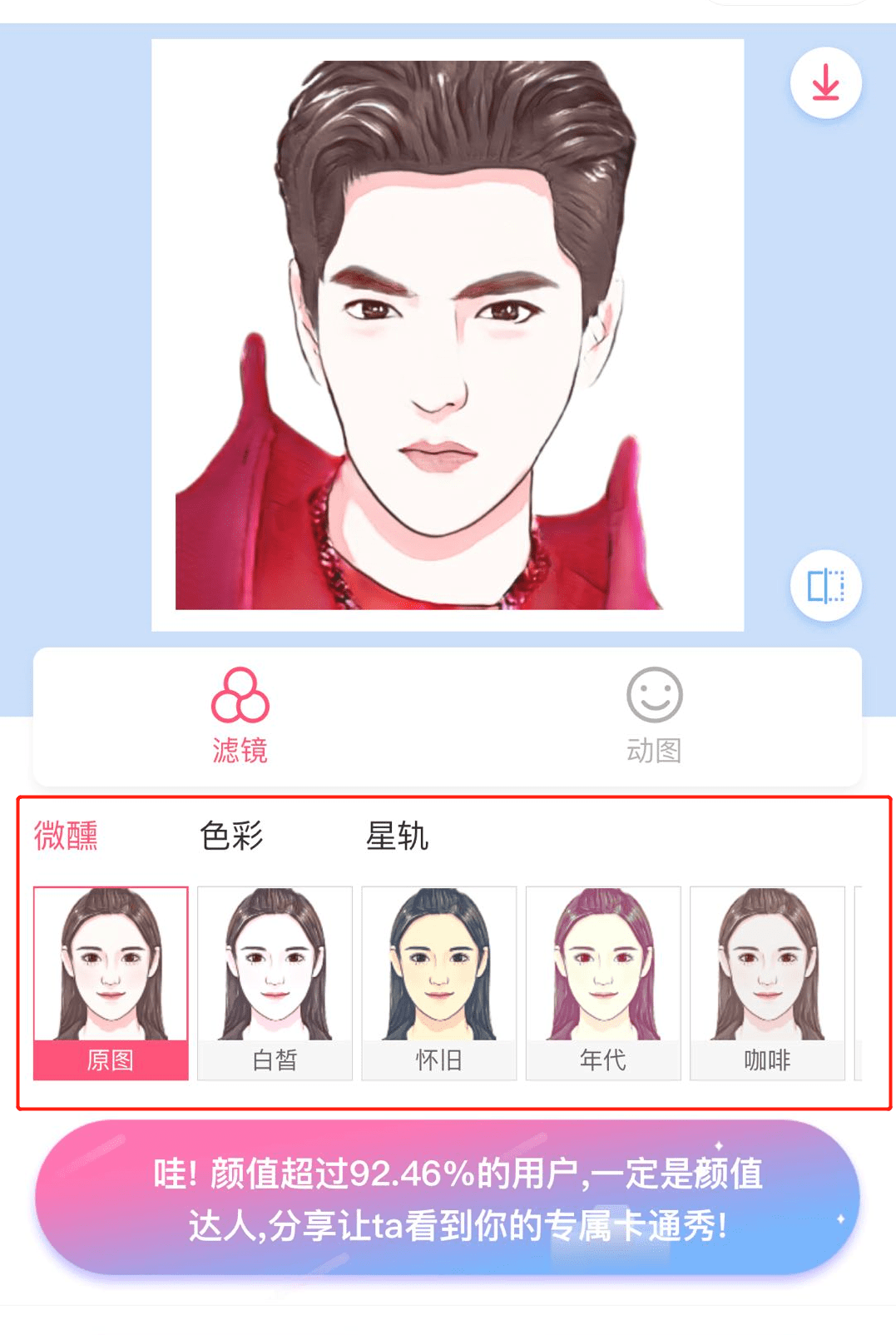Screen dimensions: 896x1335
Task: Tap the before-after compare icon
Action: (825, 586)
